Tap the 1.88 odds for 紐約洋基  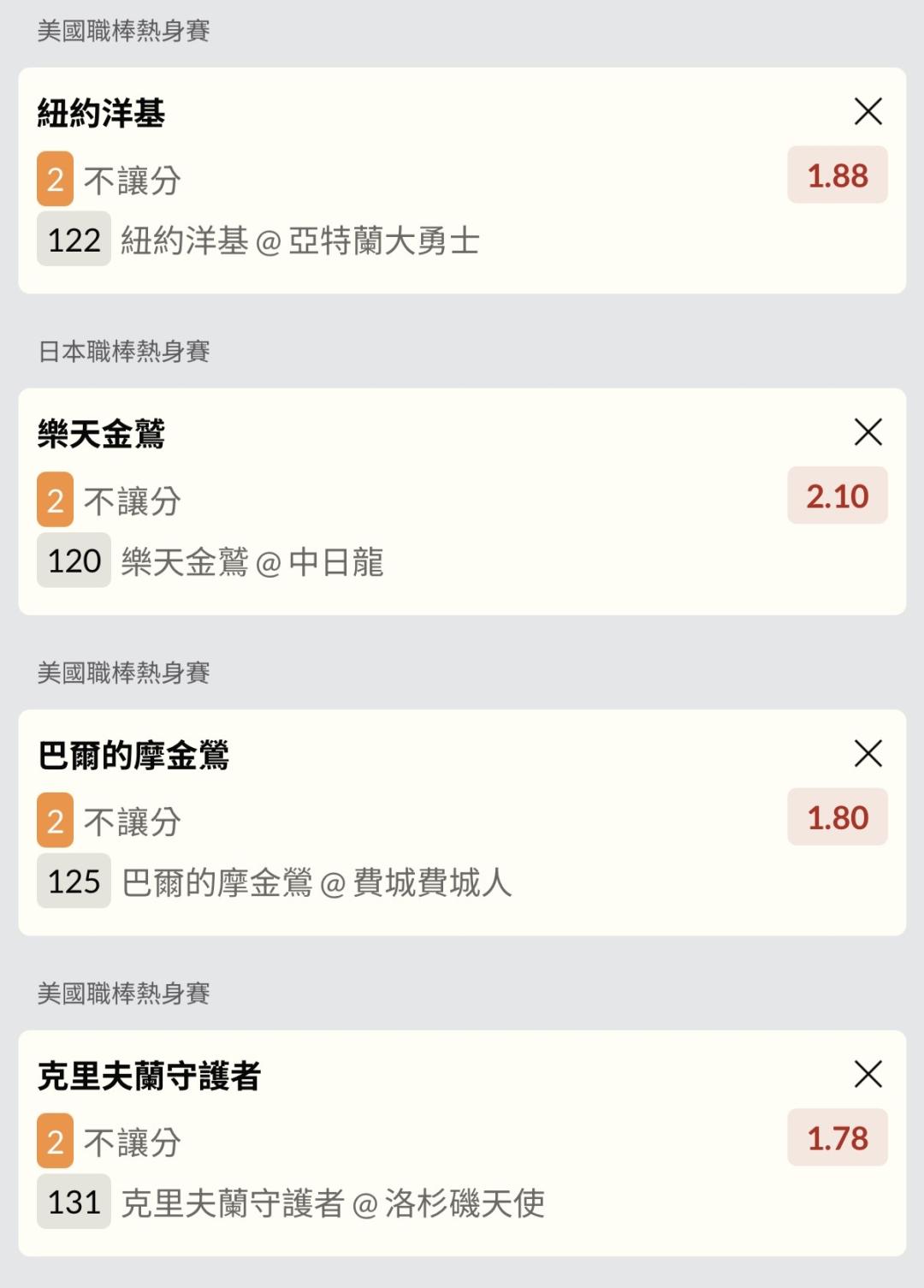click(837, 175)
